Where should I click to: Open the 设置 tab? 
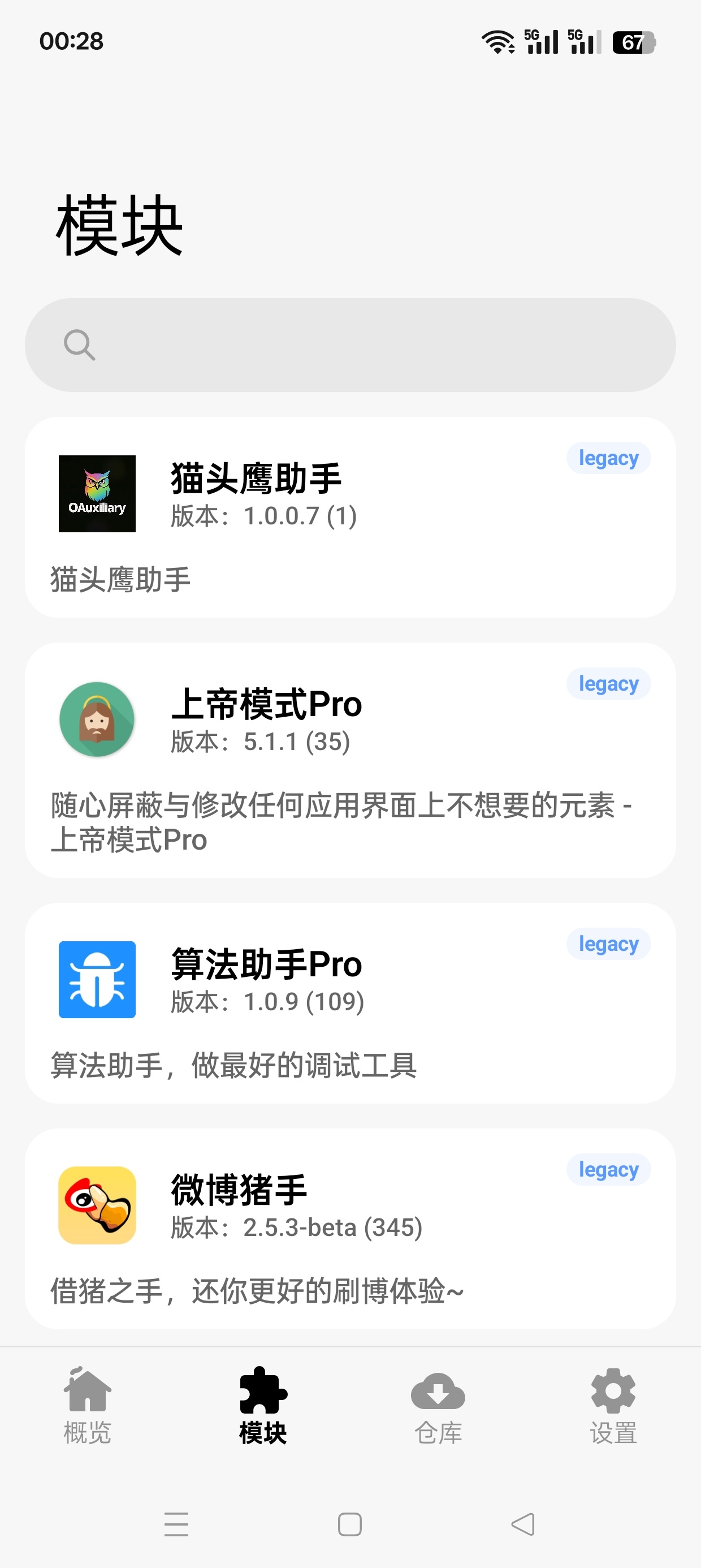(613, 1406)
